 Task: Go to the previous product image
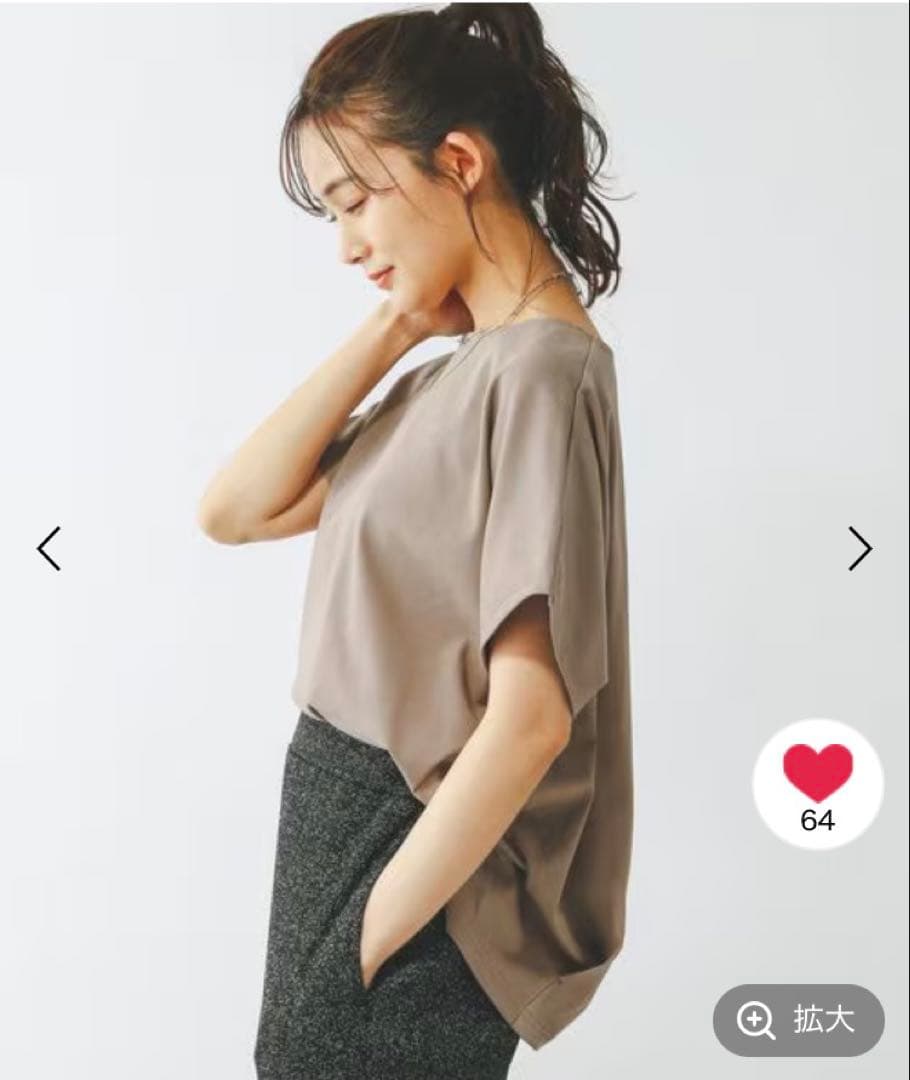(49, 548)
